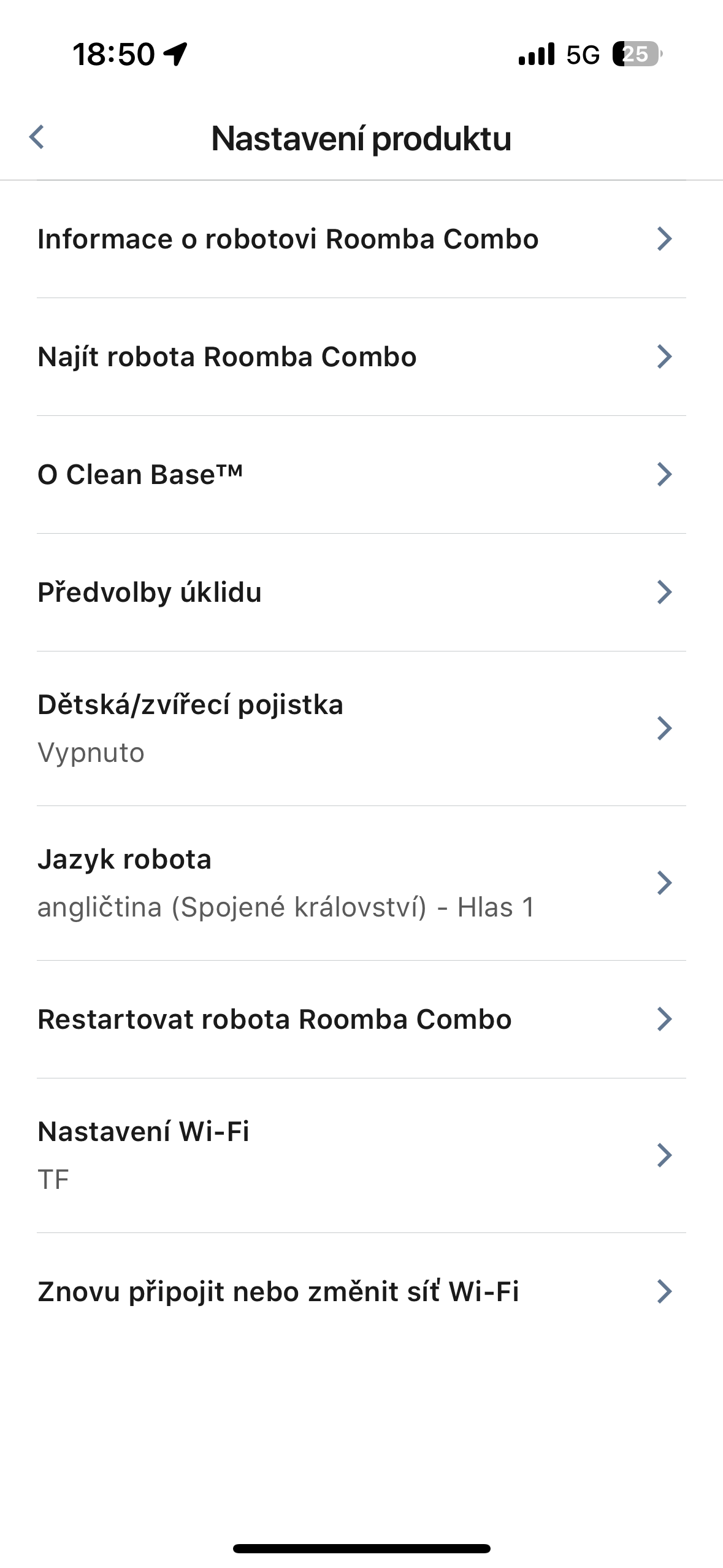723x1568 pixels.
Task: Tap the battery indicator showing 25
Action: point(635,55)
